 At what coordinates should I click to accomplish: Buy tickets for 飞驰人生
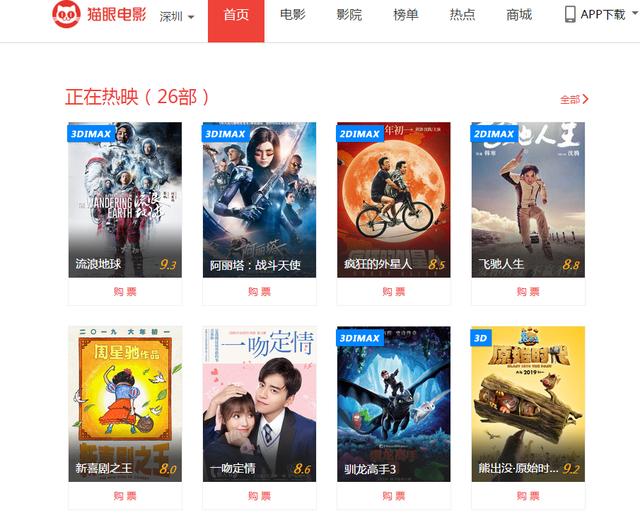point(528,292)
